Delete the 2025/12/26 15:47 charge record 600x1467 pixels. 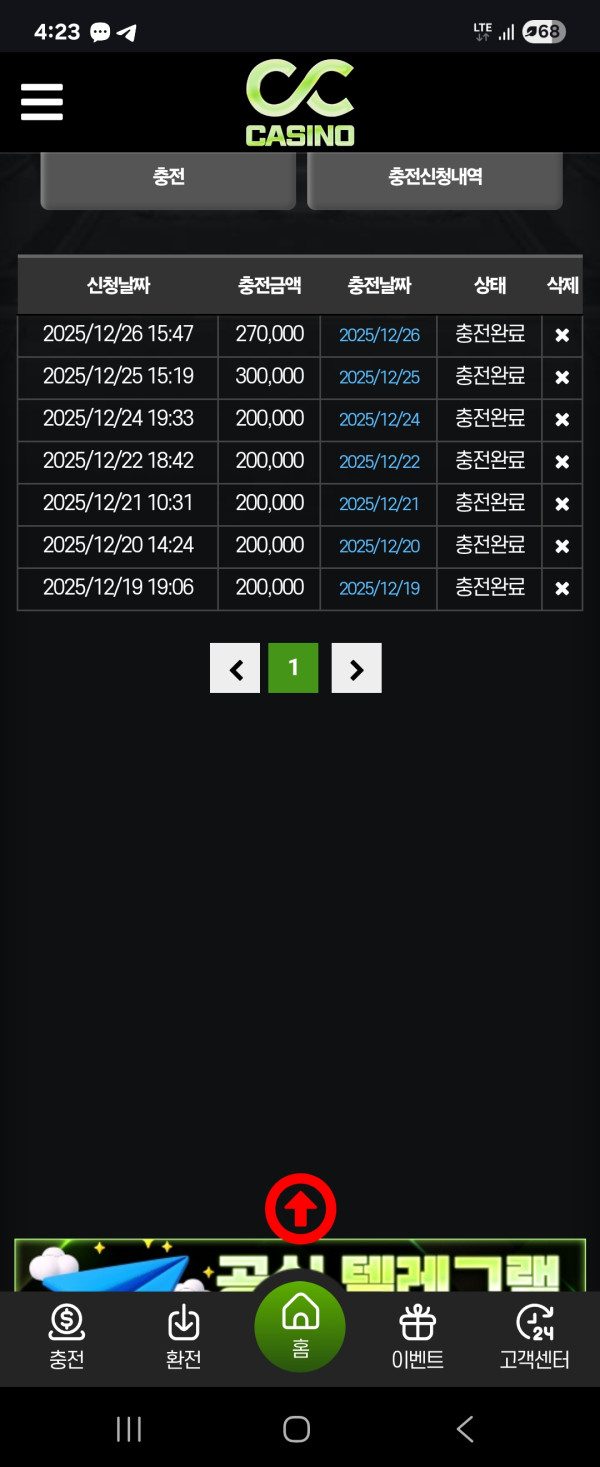tap(562, 335)
